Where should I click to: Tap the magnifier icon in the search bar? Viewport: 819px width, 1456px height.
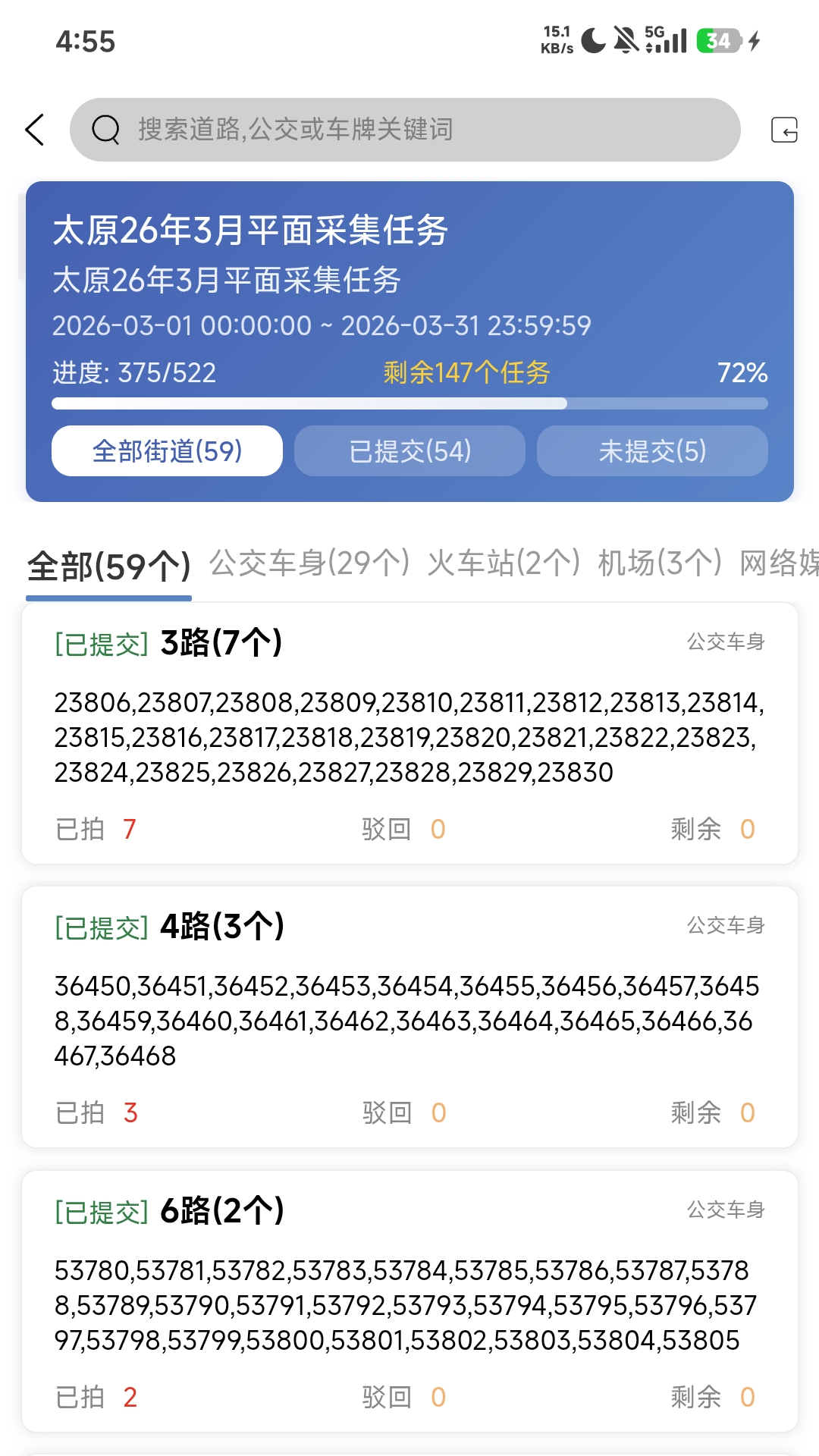pyautogui.click(x=108, y=129)
